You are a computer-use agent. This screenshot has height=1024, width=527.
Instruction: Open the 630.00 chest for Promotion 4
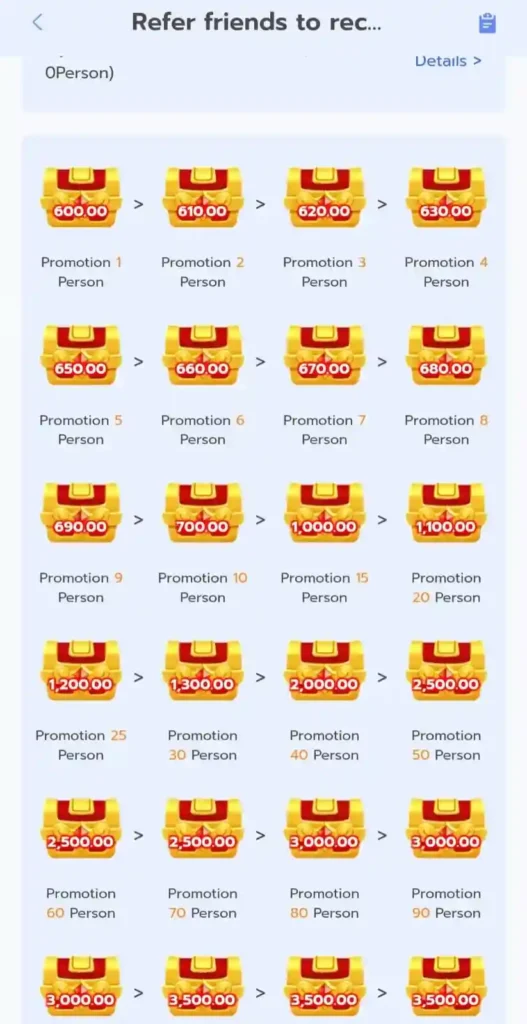pyautogui.click(x=446, y=197)
